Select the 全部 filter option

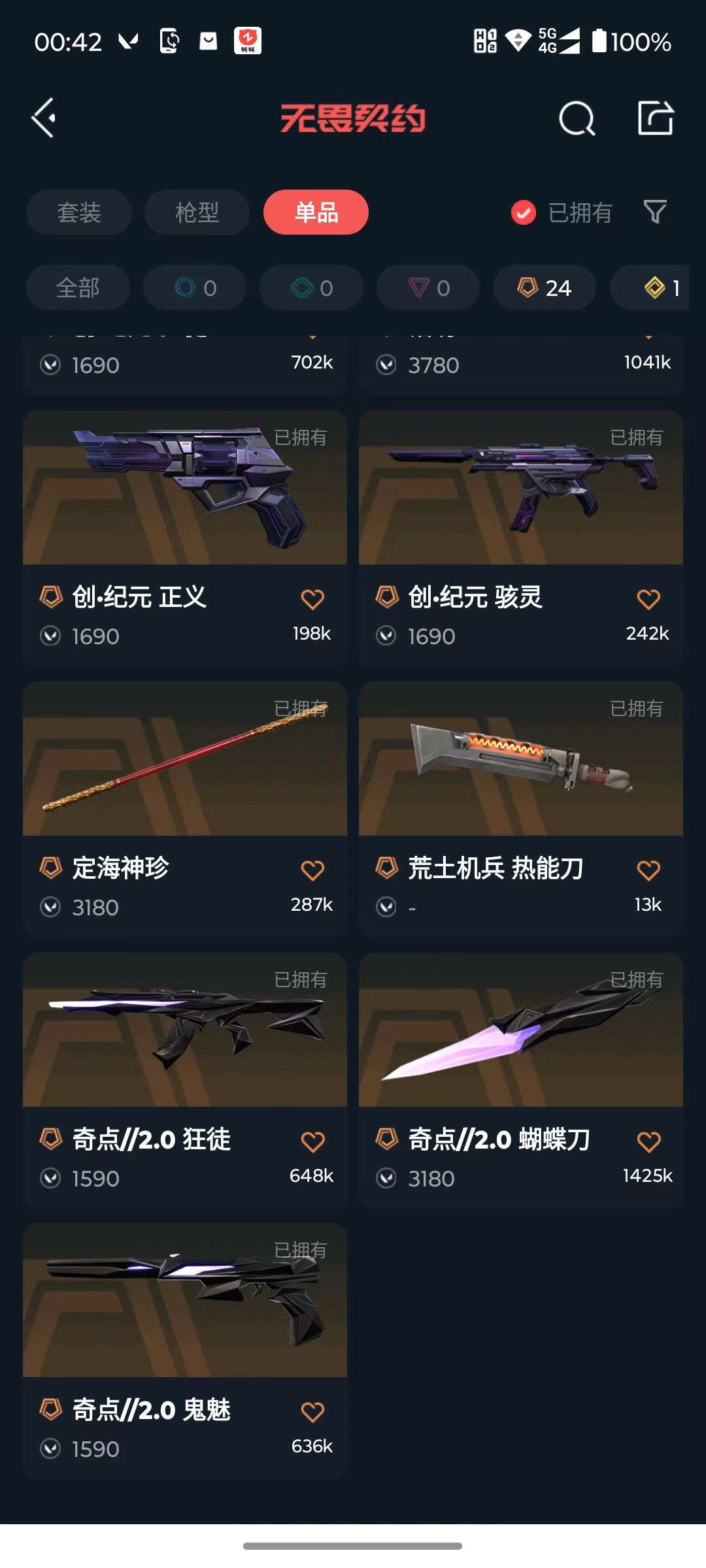pos(78,287)
